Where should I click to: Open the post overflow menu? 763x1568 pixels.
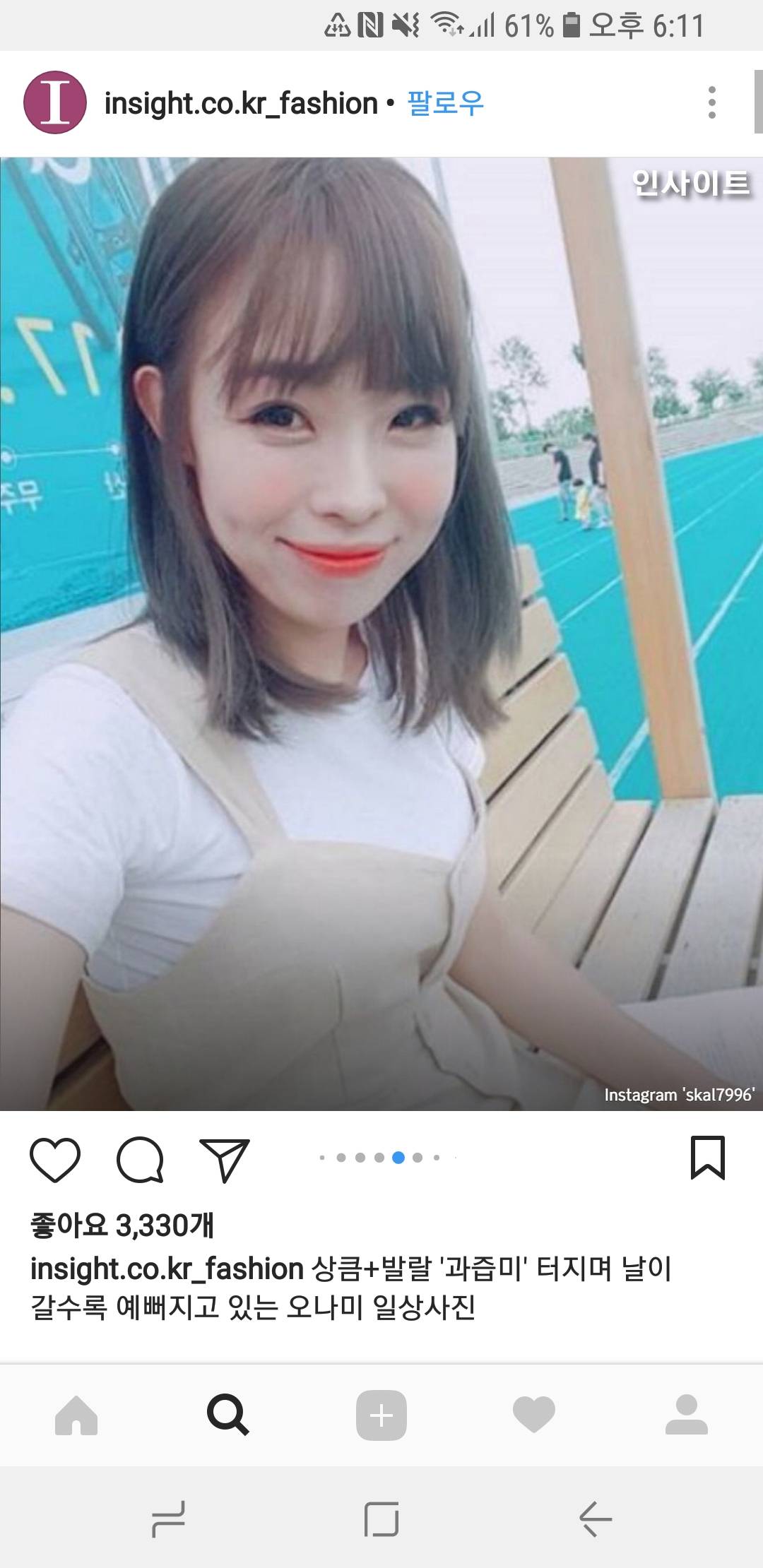[711, 103]
